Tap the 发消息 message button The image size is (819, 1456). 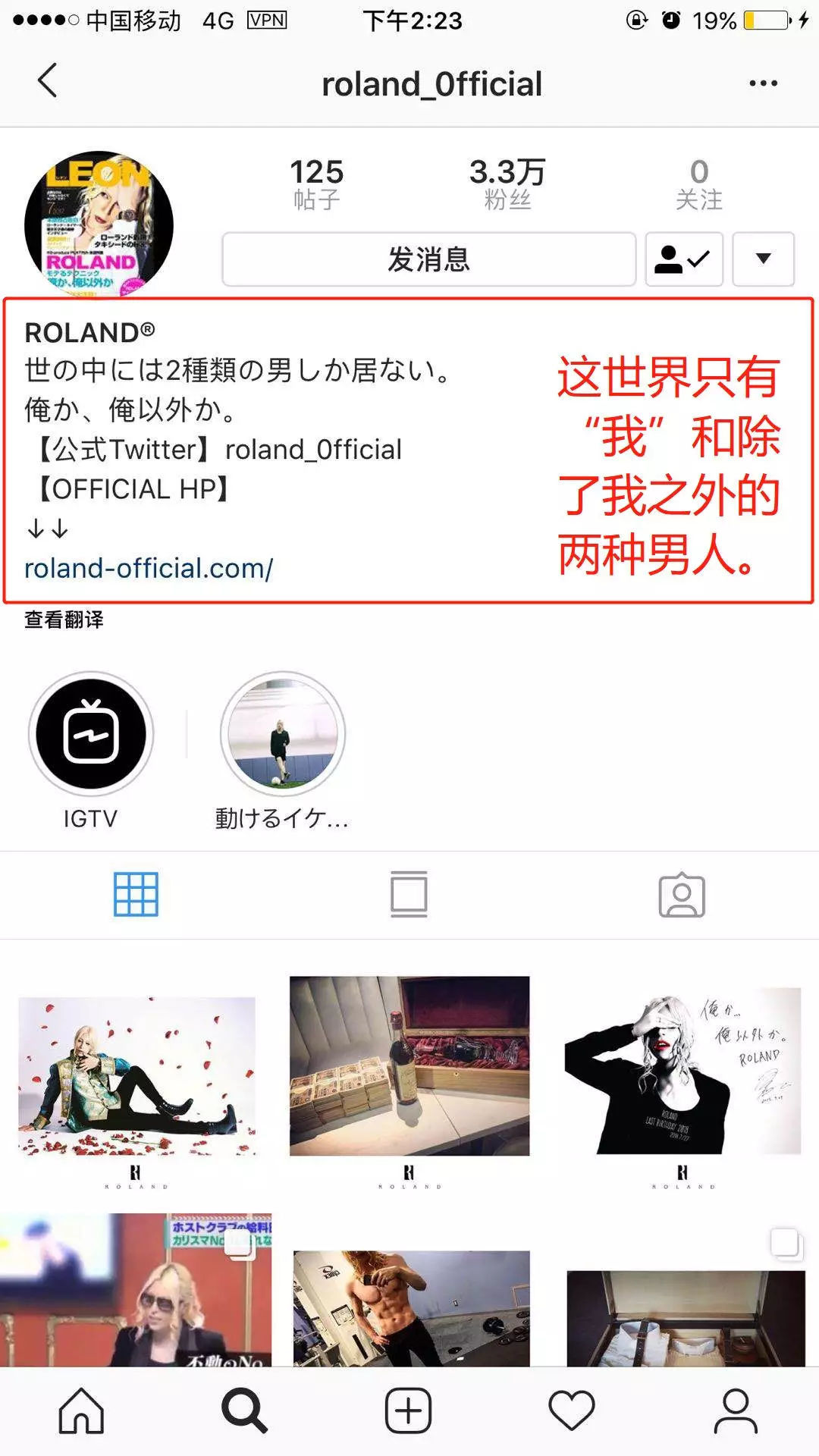[x=428, y=259]
